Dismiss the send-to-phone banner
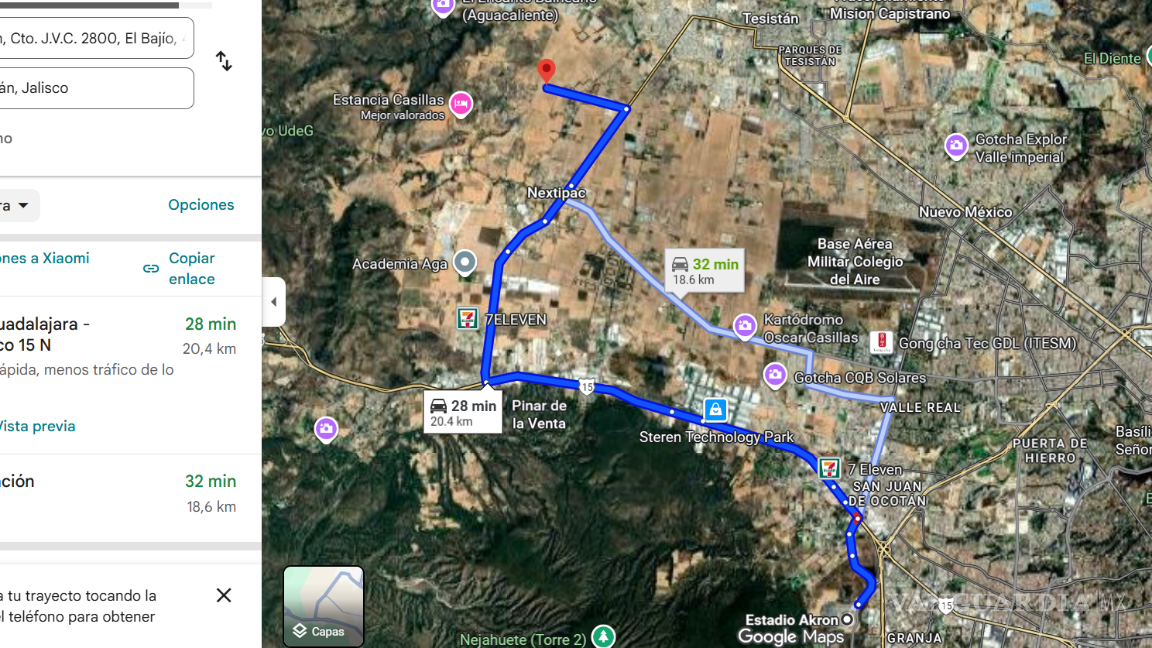This screenshot has width=1152, height=648. 224,595
